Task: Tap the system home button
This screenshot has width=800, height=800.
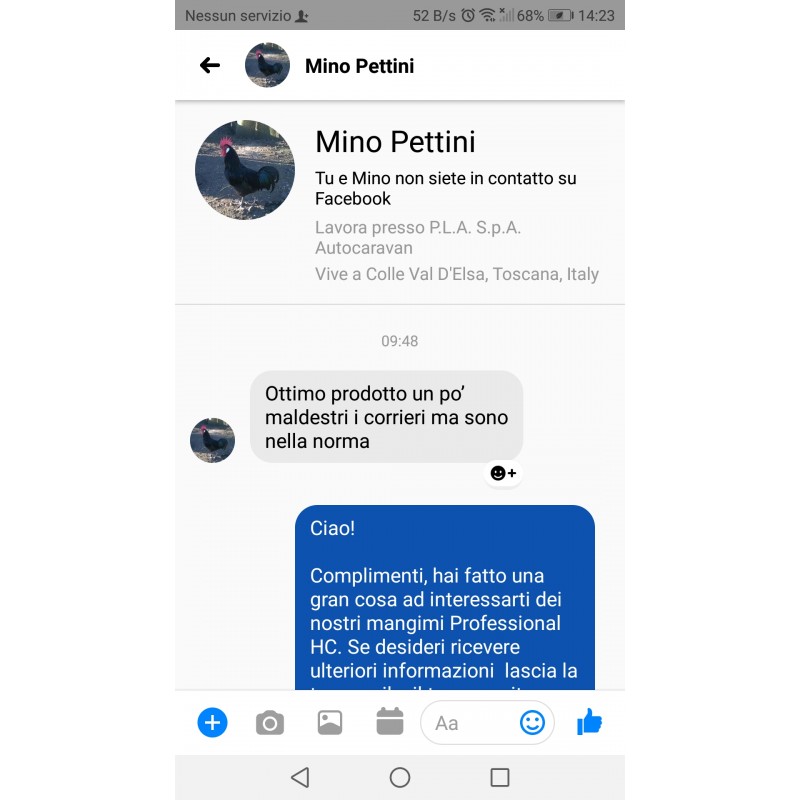Action: pyautogui.click(x=400, y=777)
